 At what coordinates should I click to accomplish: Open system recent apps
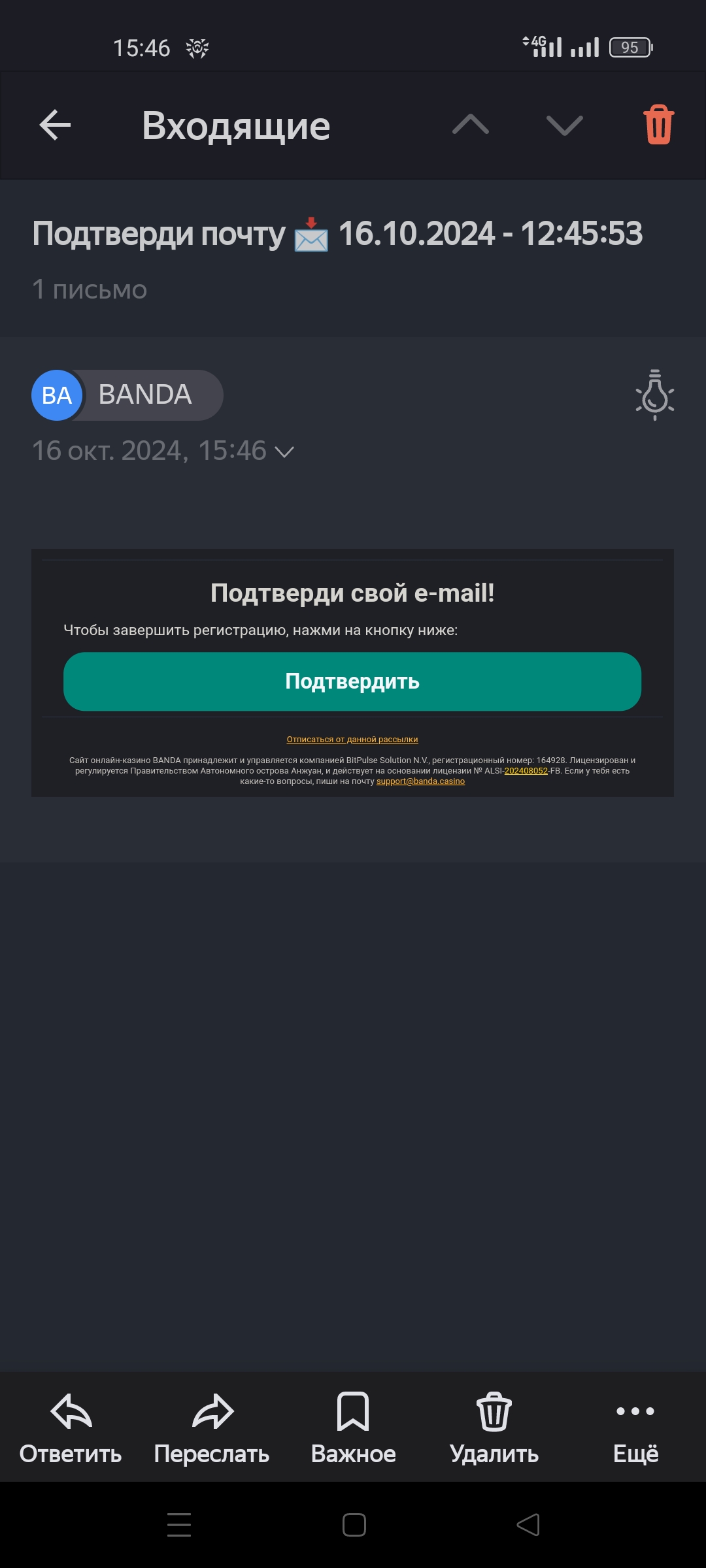179,1525
